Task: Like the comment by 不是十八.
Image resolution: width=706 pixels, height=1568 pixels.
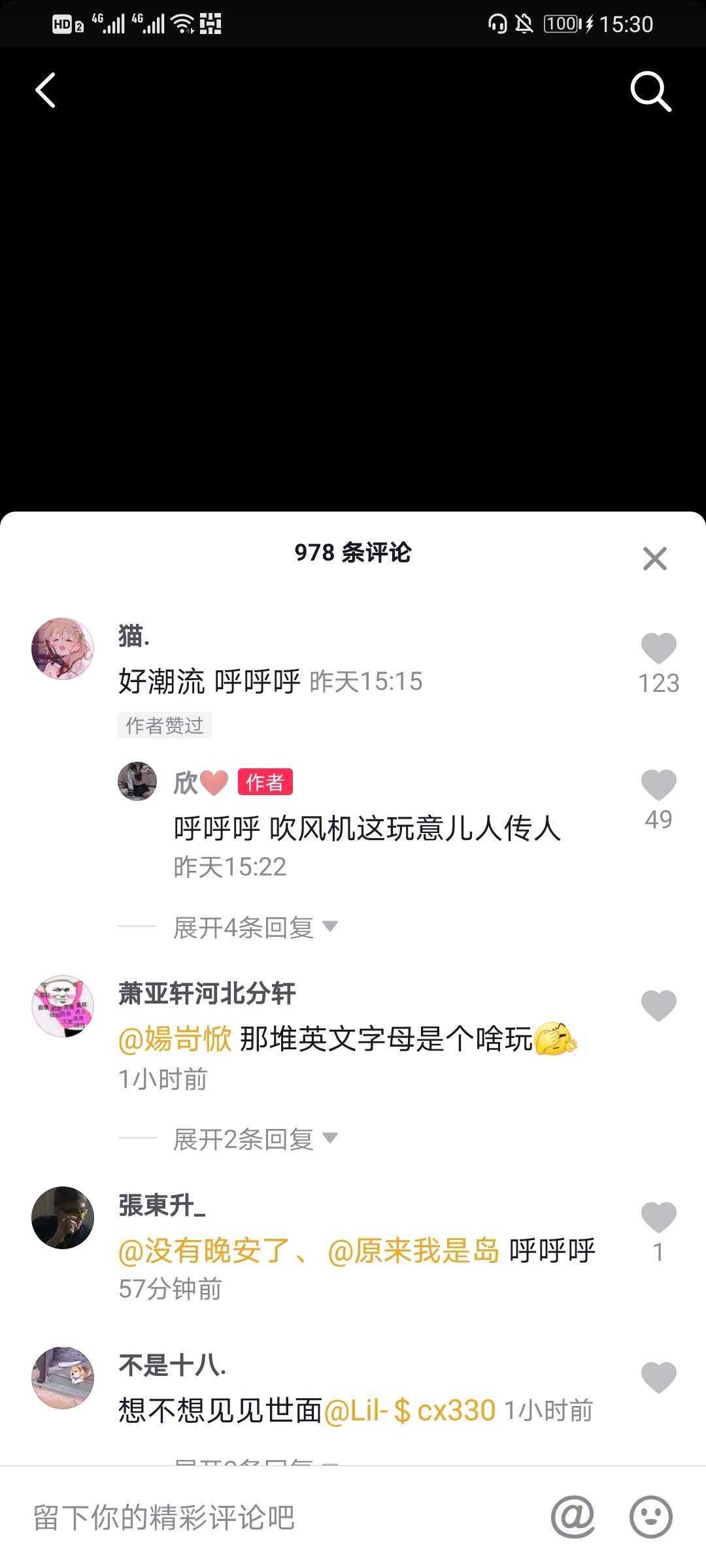Action: (658, 1377)
